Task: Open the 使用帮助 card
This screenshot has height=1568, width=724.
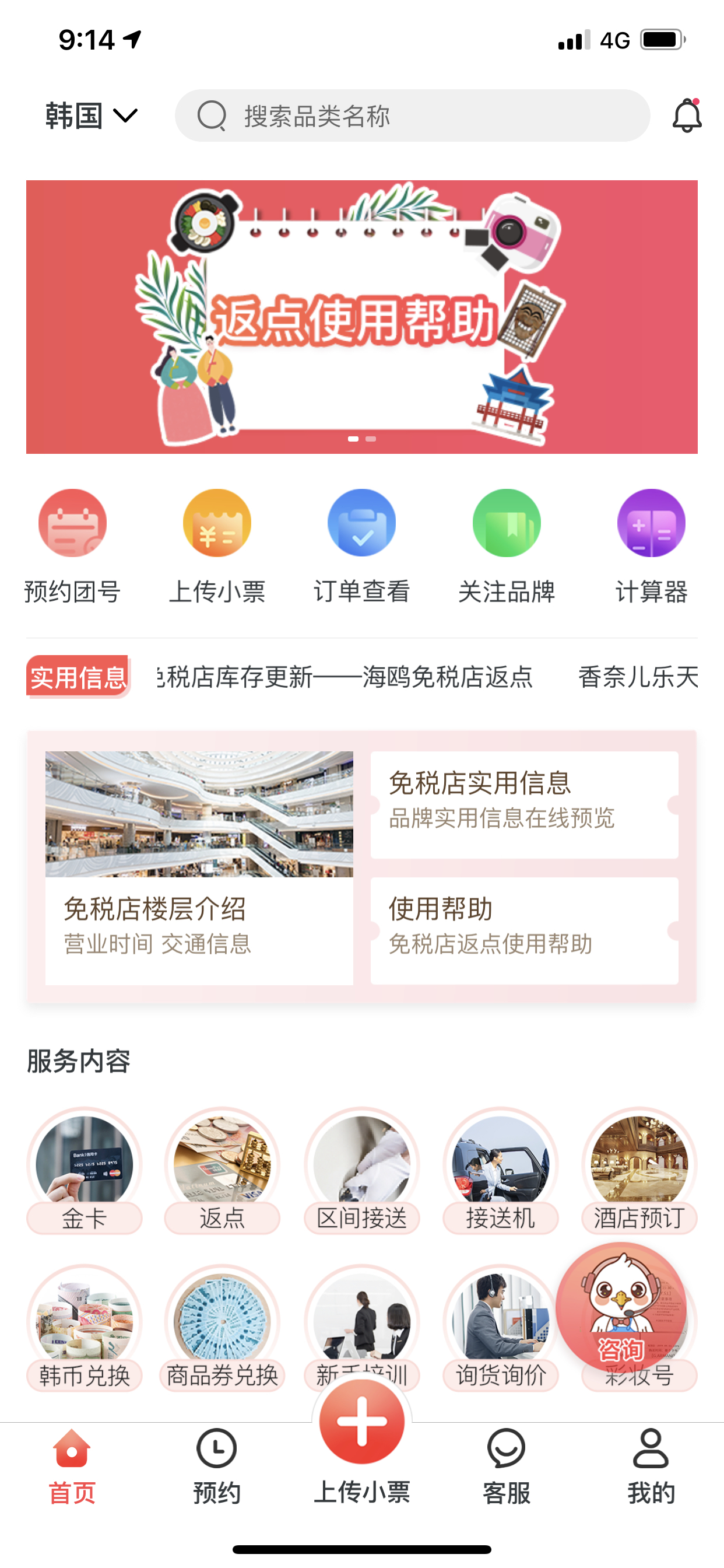Action: (x=524, y=929)
